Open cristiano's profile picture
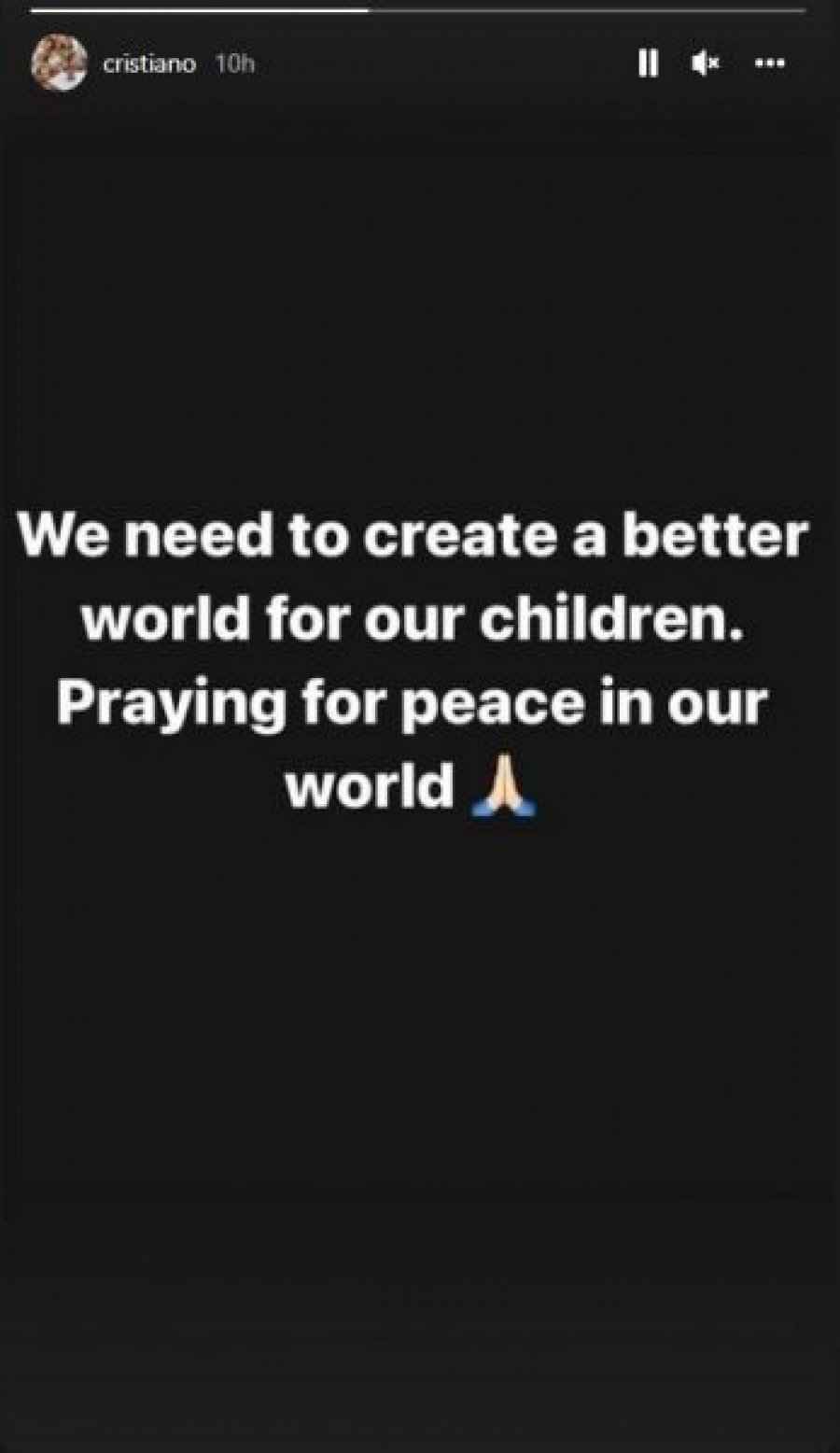 click(x=58, y=63)
